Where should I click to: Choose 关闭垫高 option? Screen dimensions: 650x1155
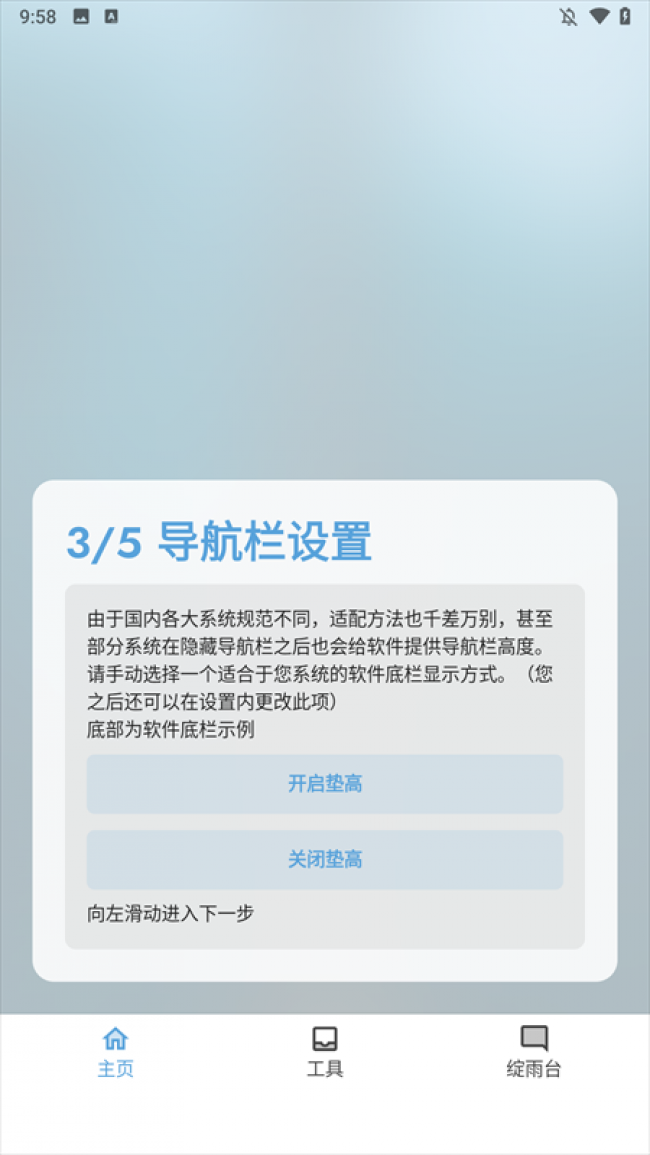point(325,859)
